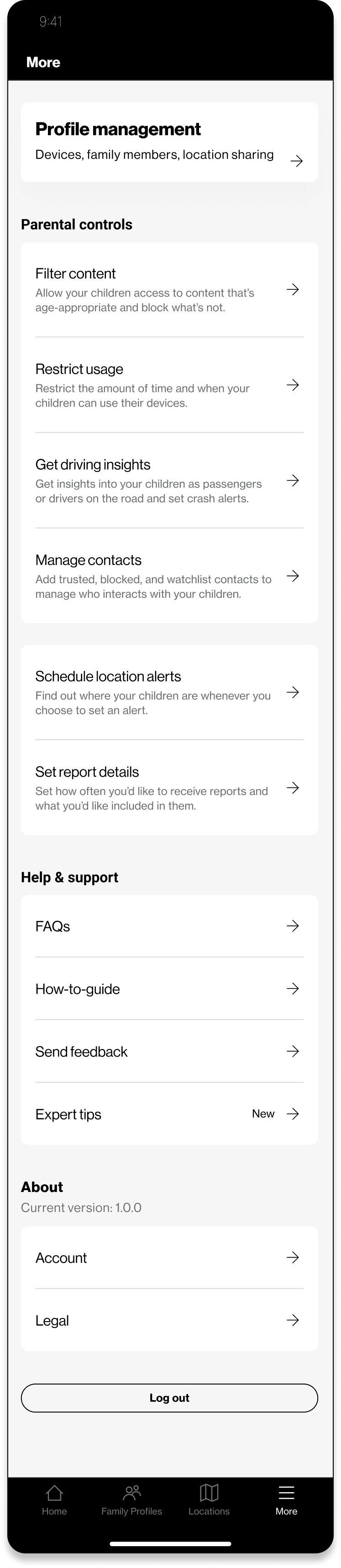The height and width of the screenshot is (1568, 341).
Task: Go to Restrict usage
Action: click(x=169, y=385)
